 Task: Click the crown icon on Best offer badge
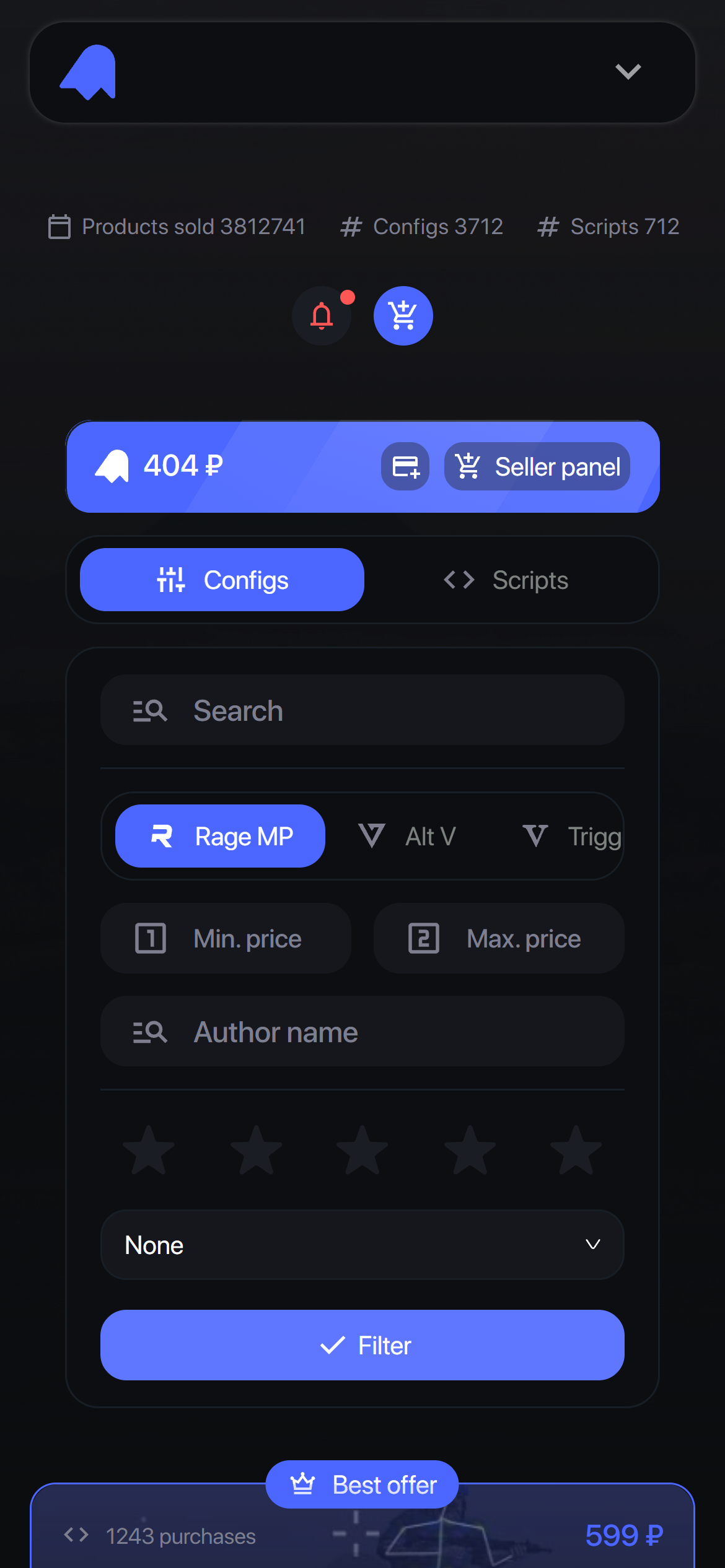point(302,1485)
